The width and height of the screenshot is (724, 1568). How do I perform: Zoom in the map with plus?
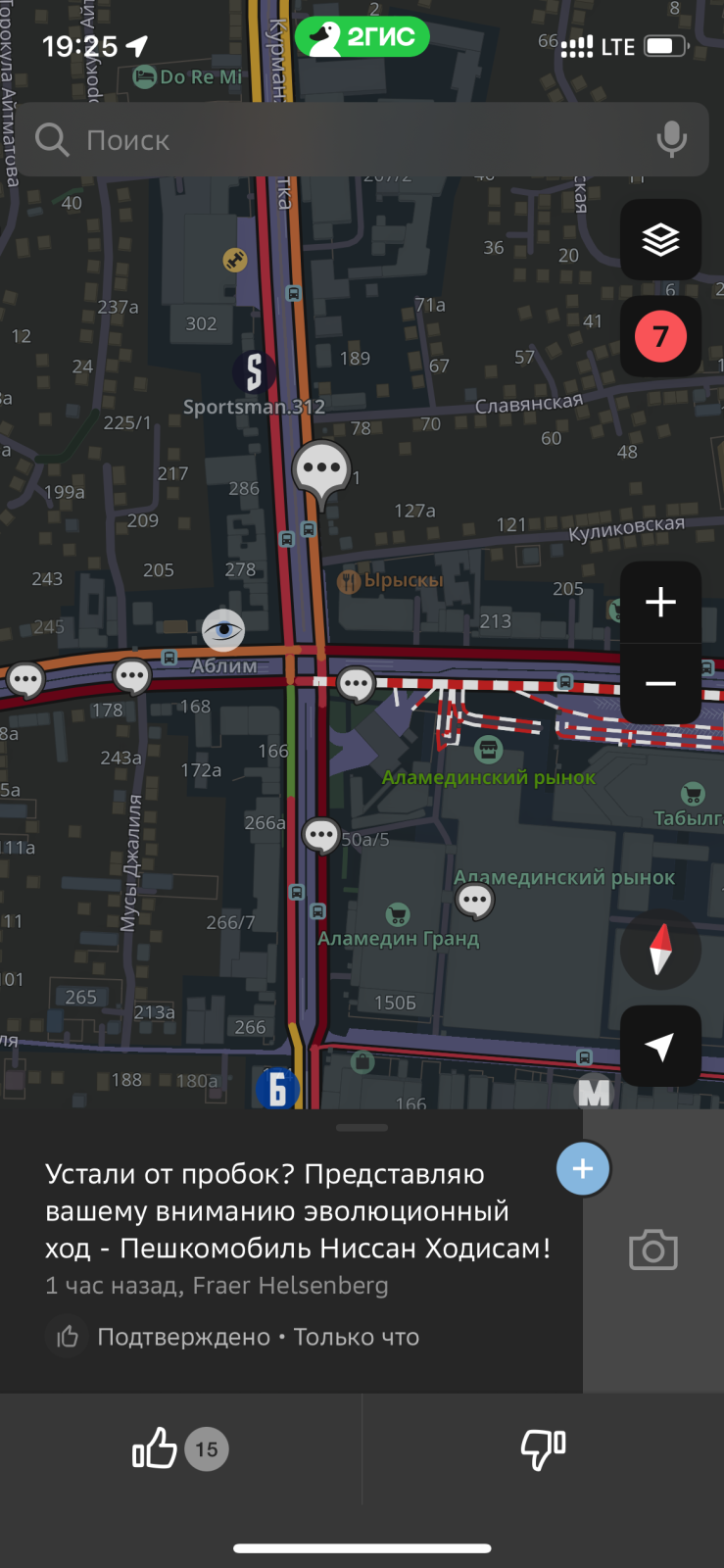click(660, 602)
